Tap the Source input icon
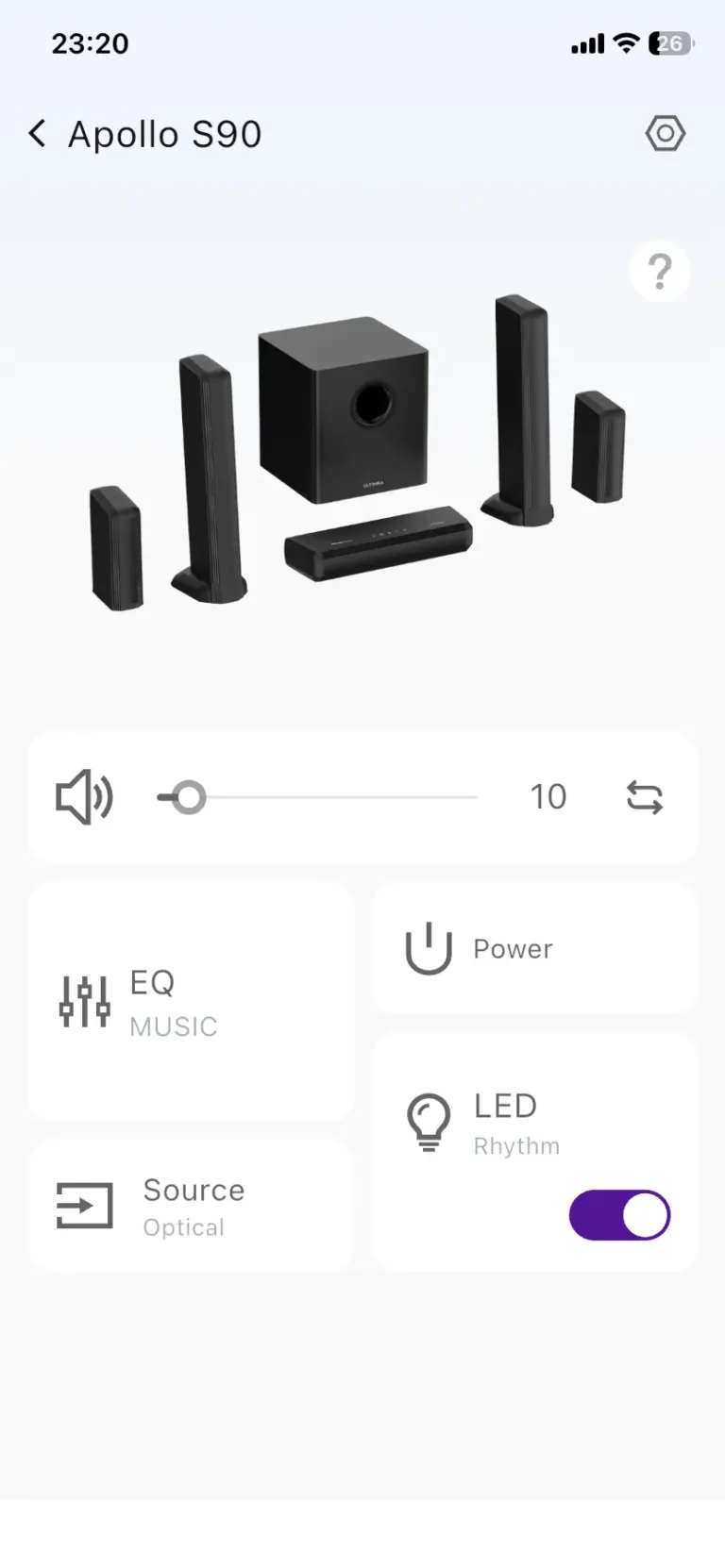The width and height of the screenshot is (725, 1568). (x=84, y=1206)
